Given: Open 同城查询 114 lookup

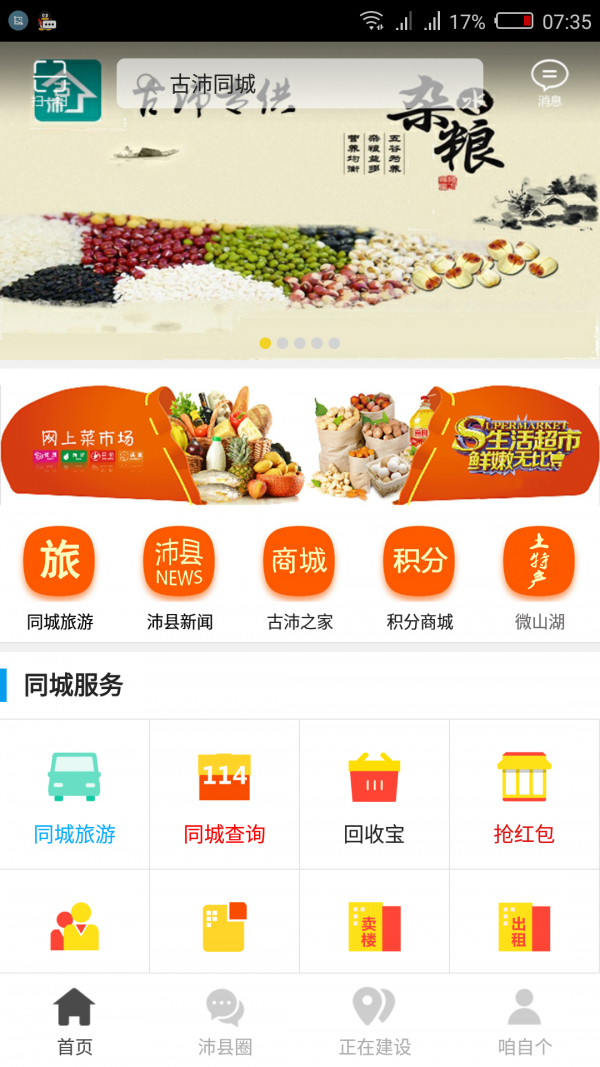Looking at the screenshot, I should pos(225,795).
